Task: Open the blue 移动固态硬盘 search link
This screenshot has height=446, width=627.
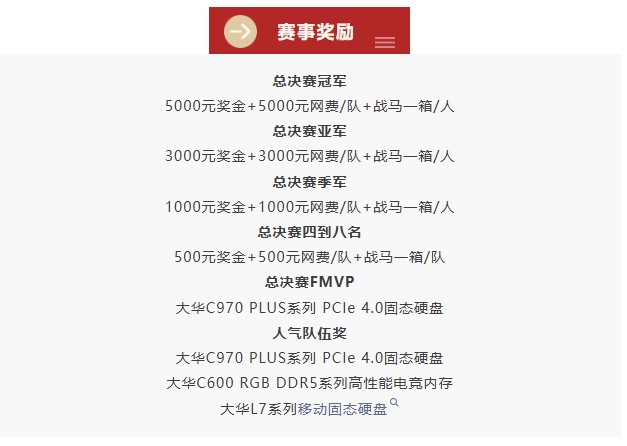Action: point(342,409)
